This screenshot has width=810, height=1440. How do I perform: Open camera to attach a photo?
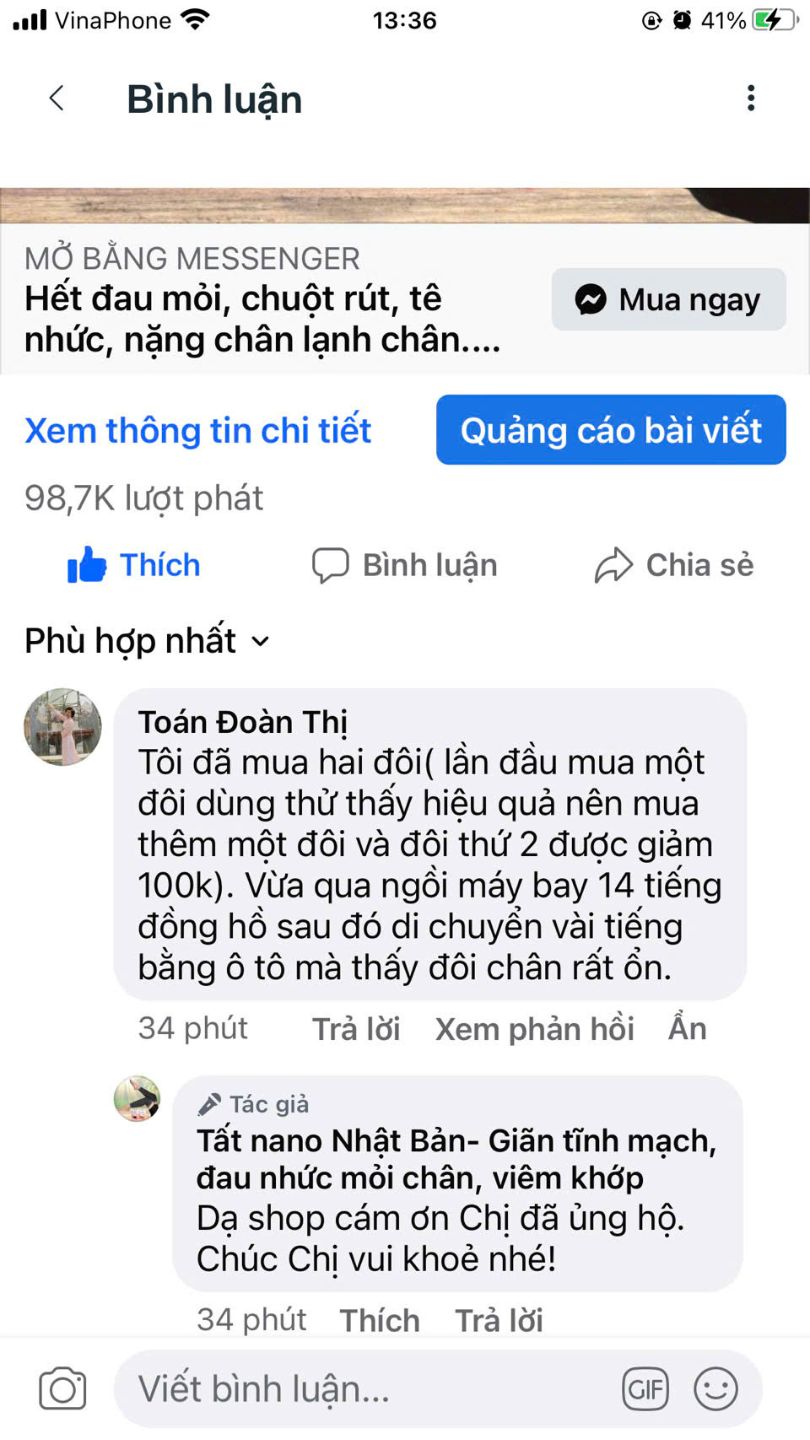tap(62, 1389)
